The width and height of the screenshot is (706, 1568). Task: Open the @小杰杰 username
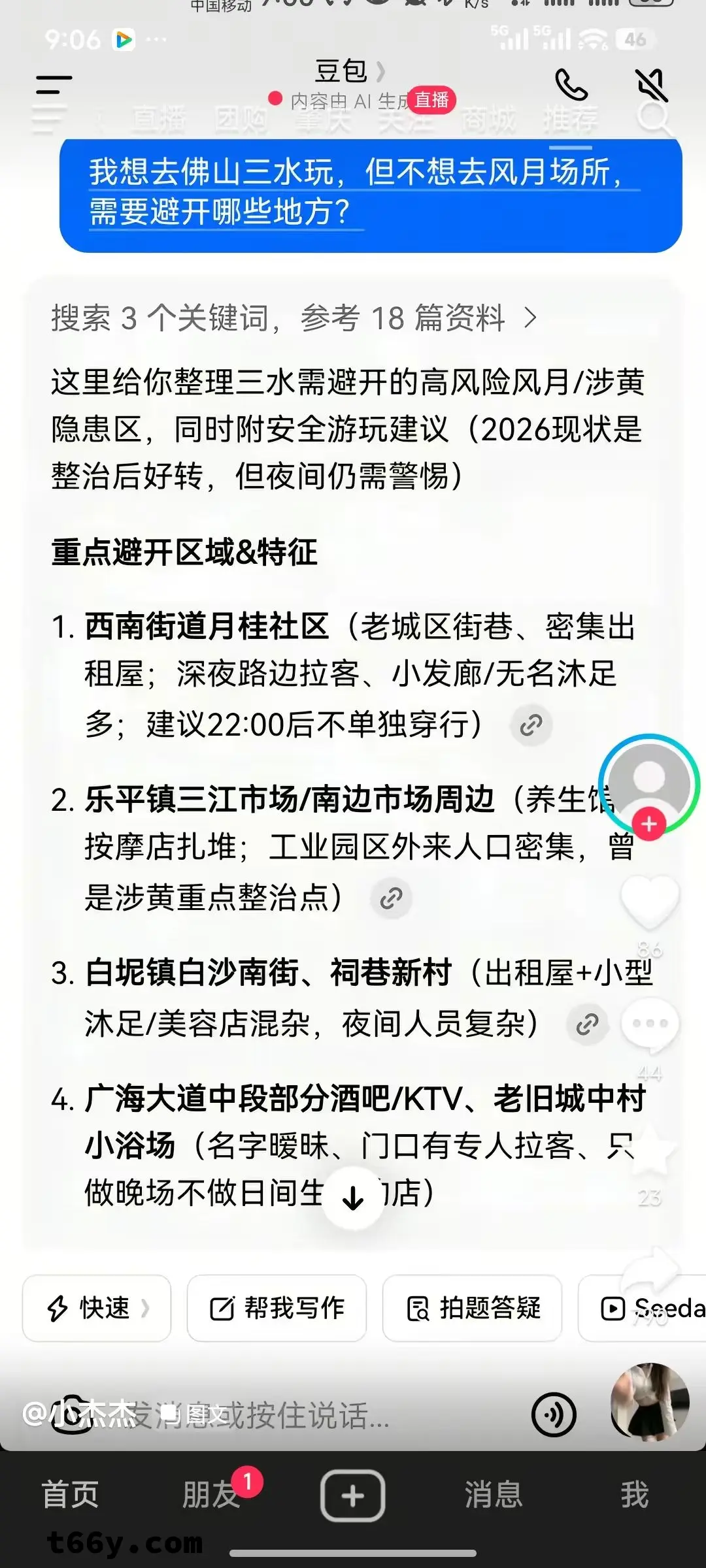pos(80,1414)
